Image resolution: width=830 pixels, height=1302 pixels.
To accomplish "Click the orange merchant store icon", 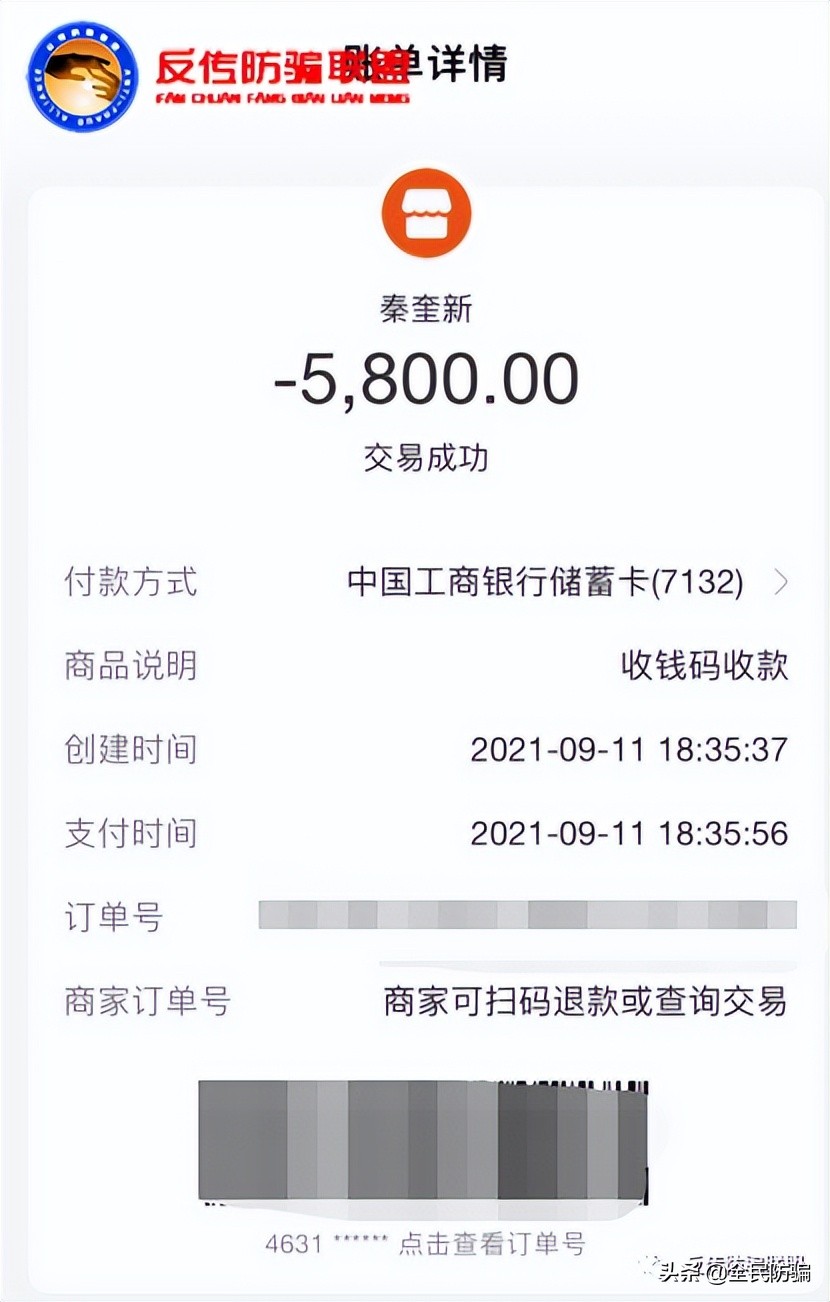I will [427, 213].
